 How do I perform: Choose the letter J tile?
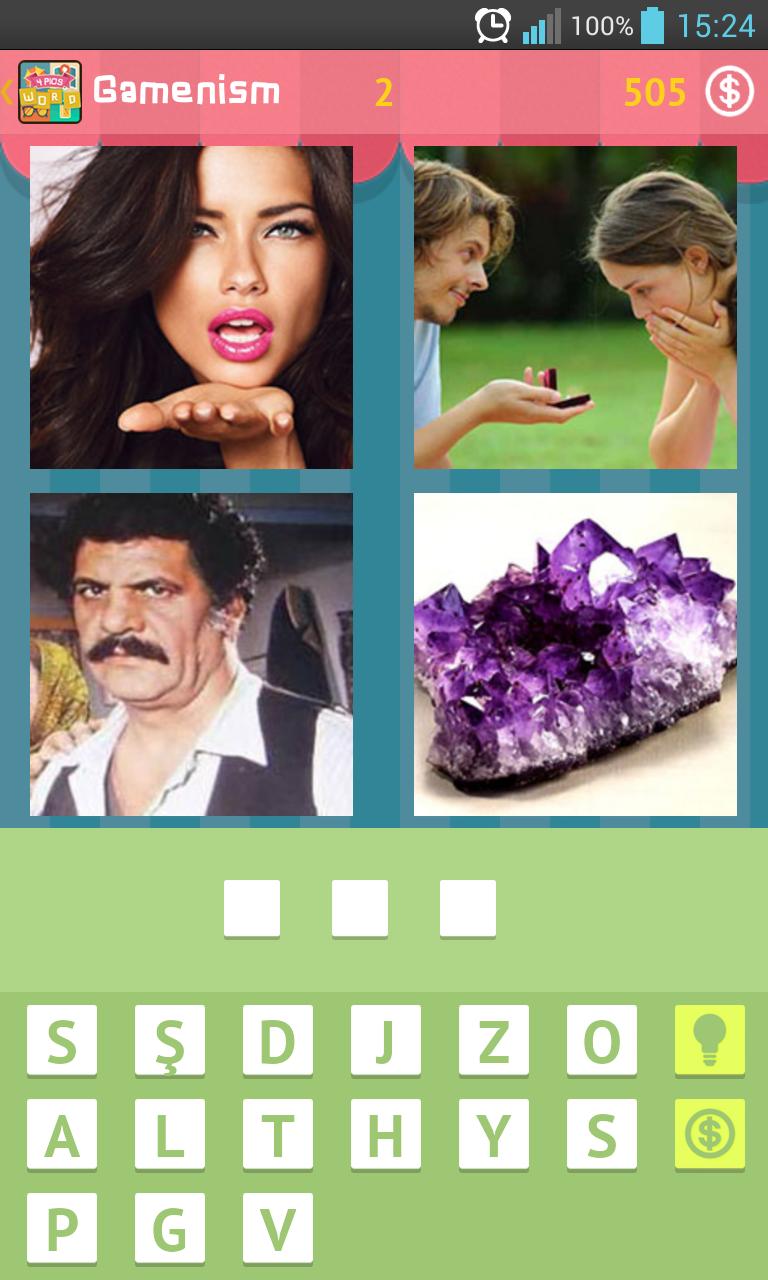point(386,1040)
